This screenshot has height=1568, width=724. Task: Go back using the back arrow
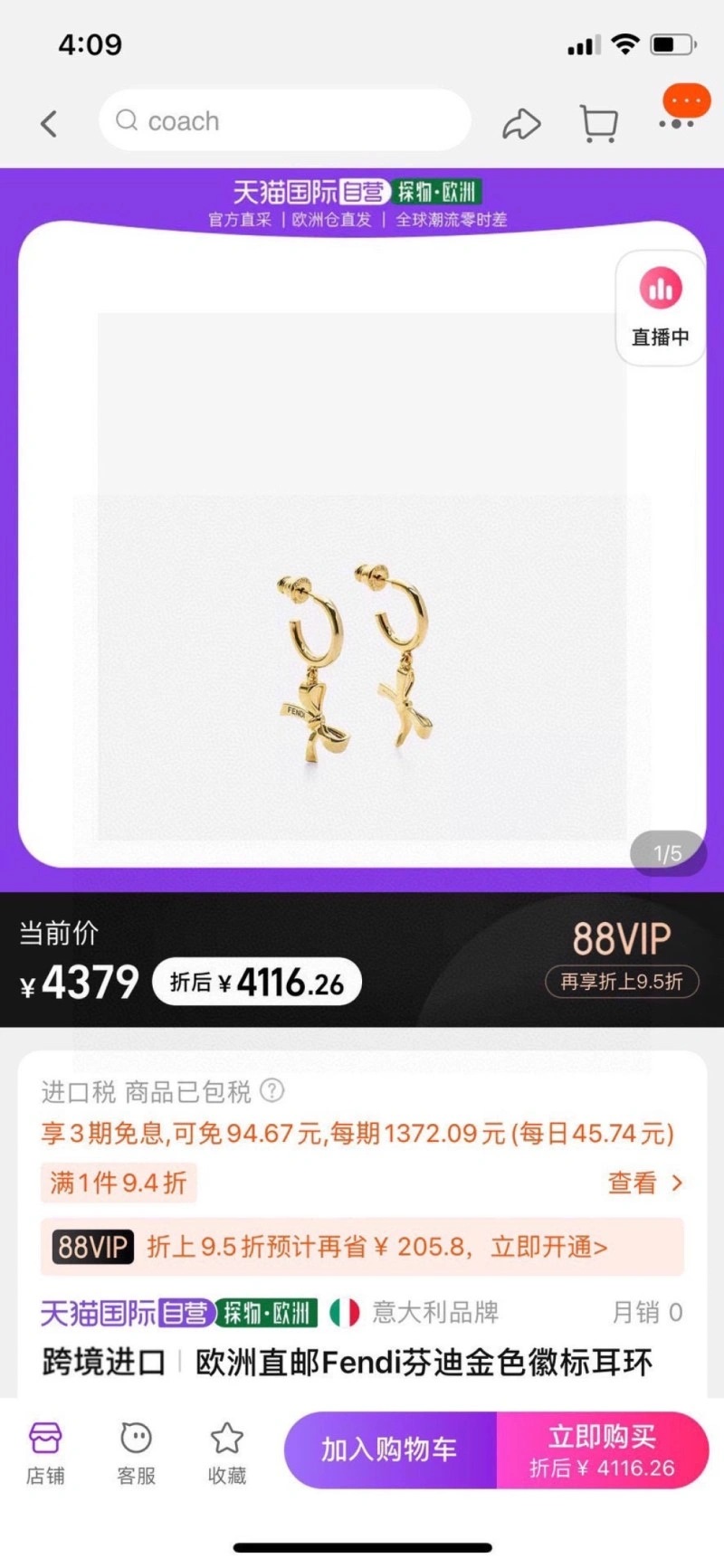coord(50,123)
